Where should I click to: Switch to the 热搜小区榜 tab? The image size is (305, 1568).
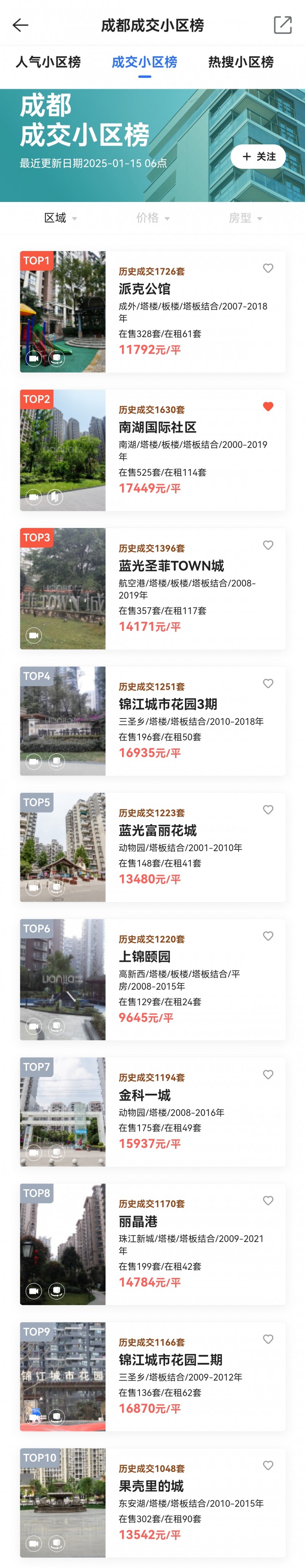click(x=241, y=62)
